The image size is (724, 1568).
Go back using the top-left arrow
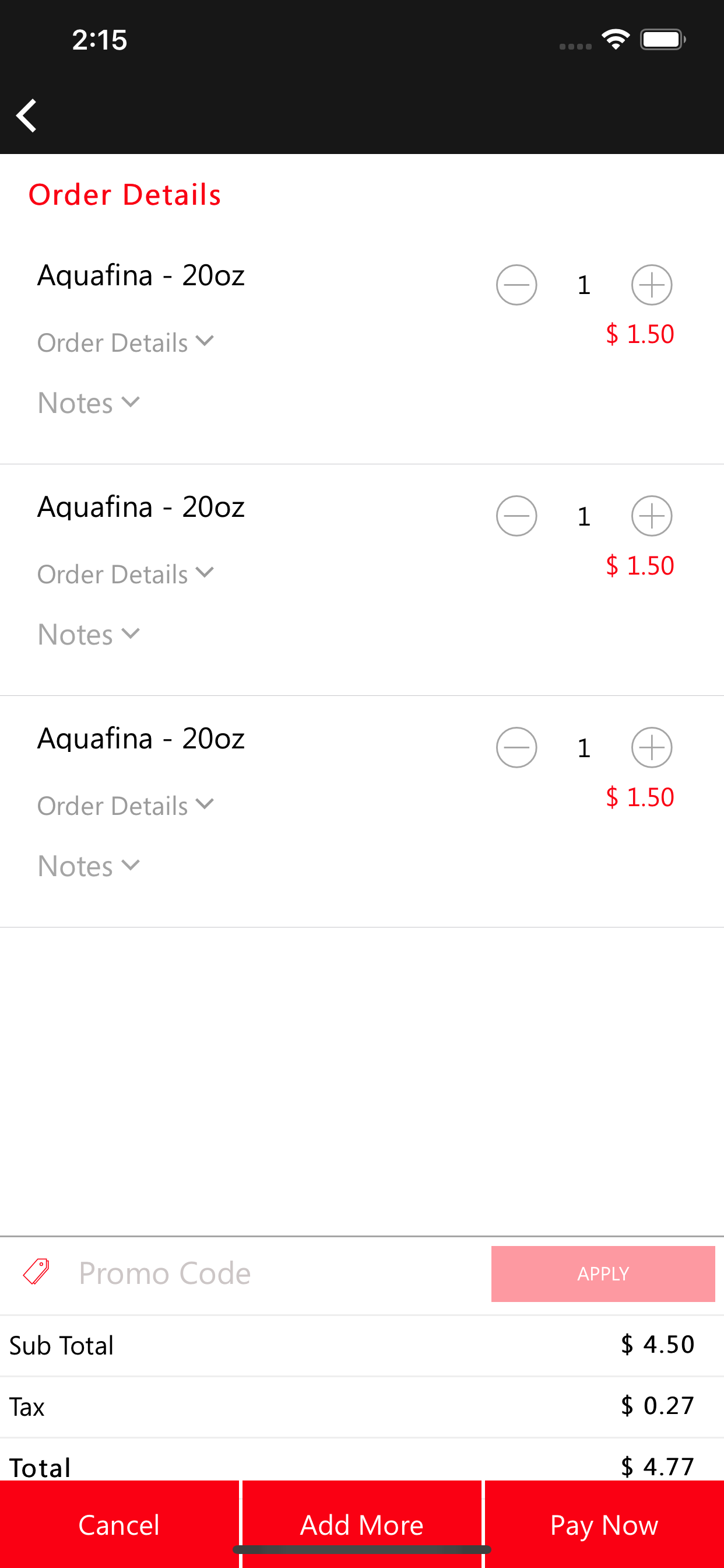click(x=27, y=115)
